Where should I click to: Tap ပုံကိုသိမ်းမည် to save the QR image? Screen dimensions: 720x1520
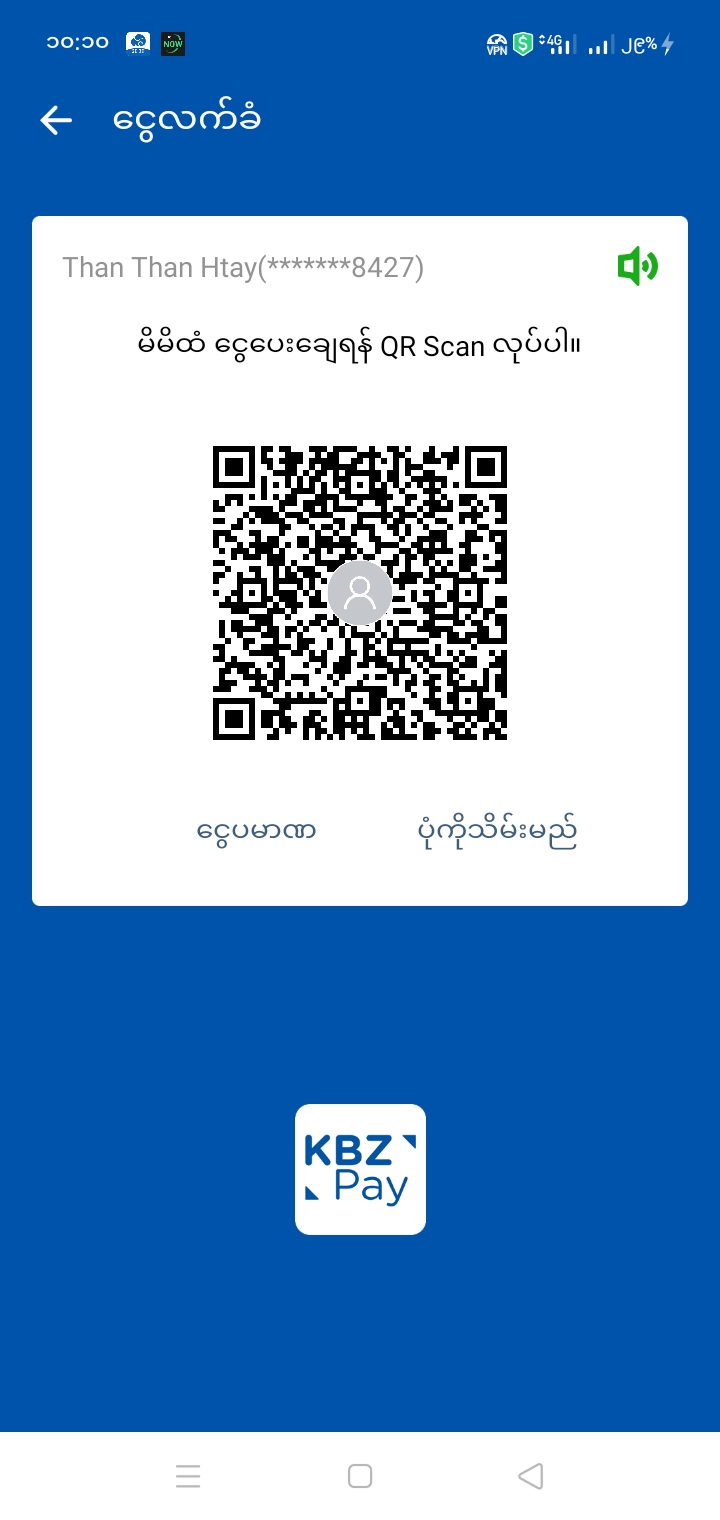[497, 830]
